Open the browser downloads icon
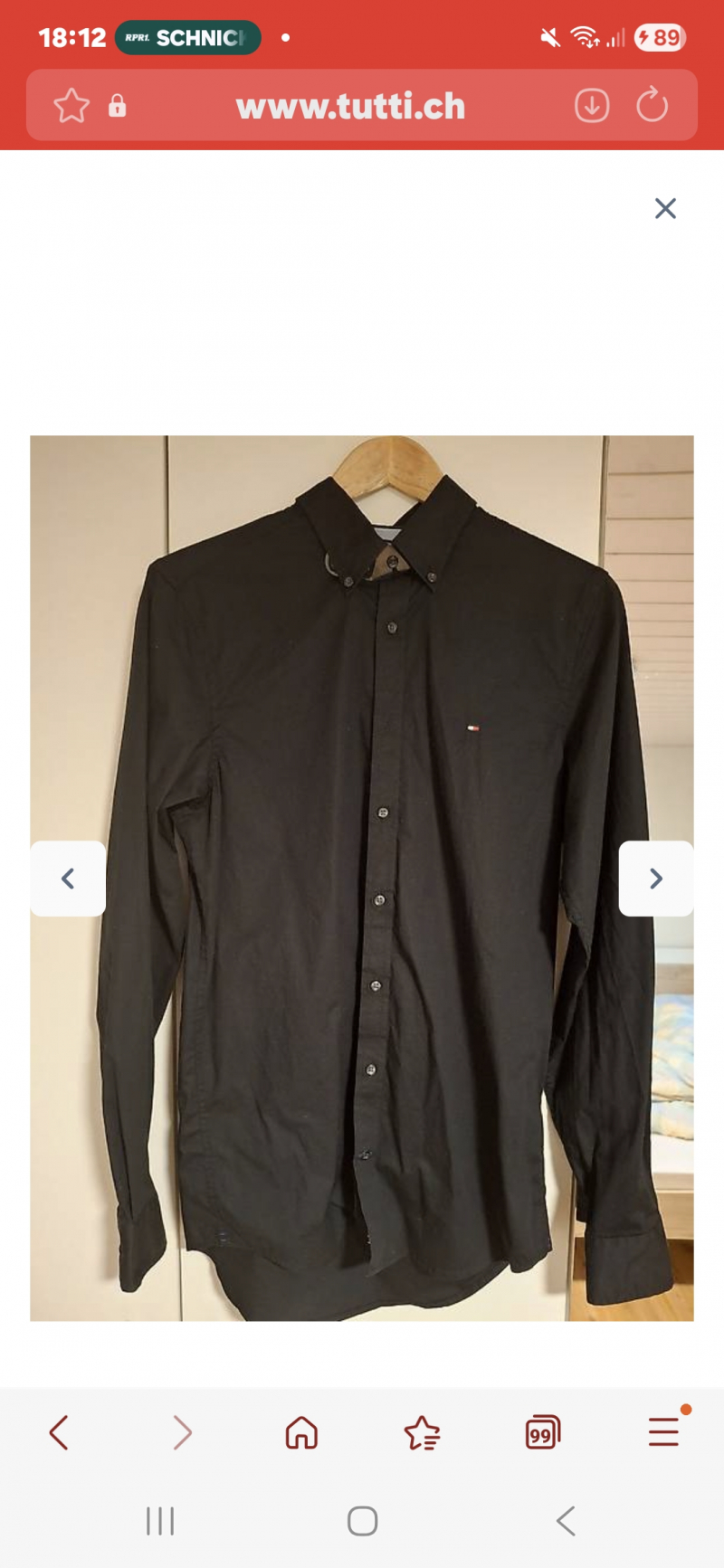Image resolution: width=724 pixels, height=1568 pixels. pyautogui.click(x=592, y=106)
